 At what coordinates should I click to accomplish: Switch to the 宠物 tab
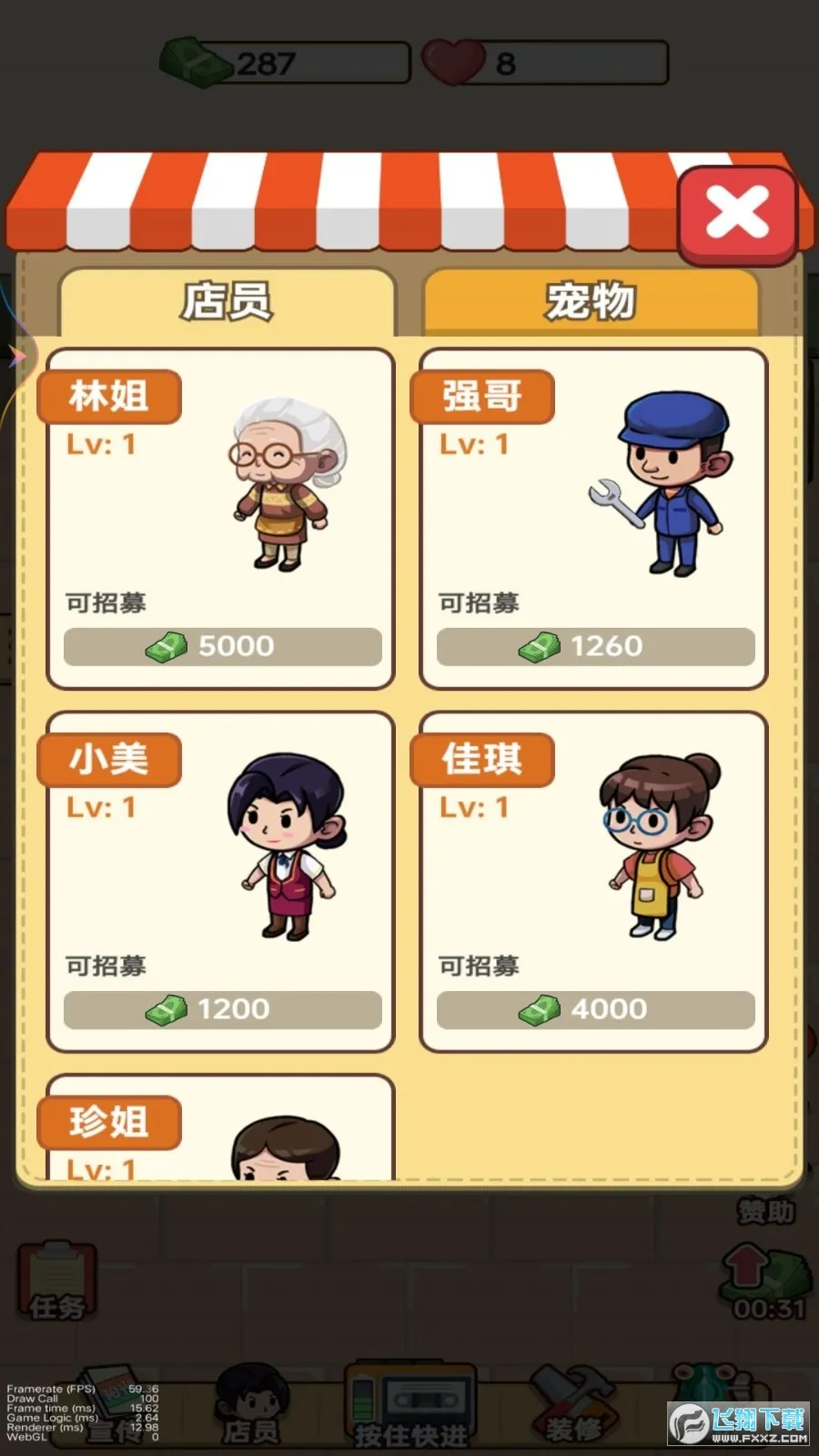pyautogui.click(x=591, y=301)
